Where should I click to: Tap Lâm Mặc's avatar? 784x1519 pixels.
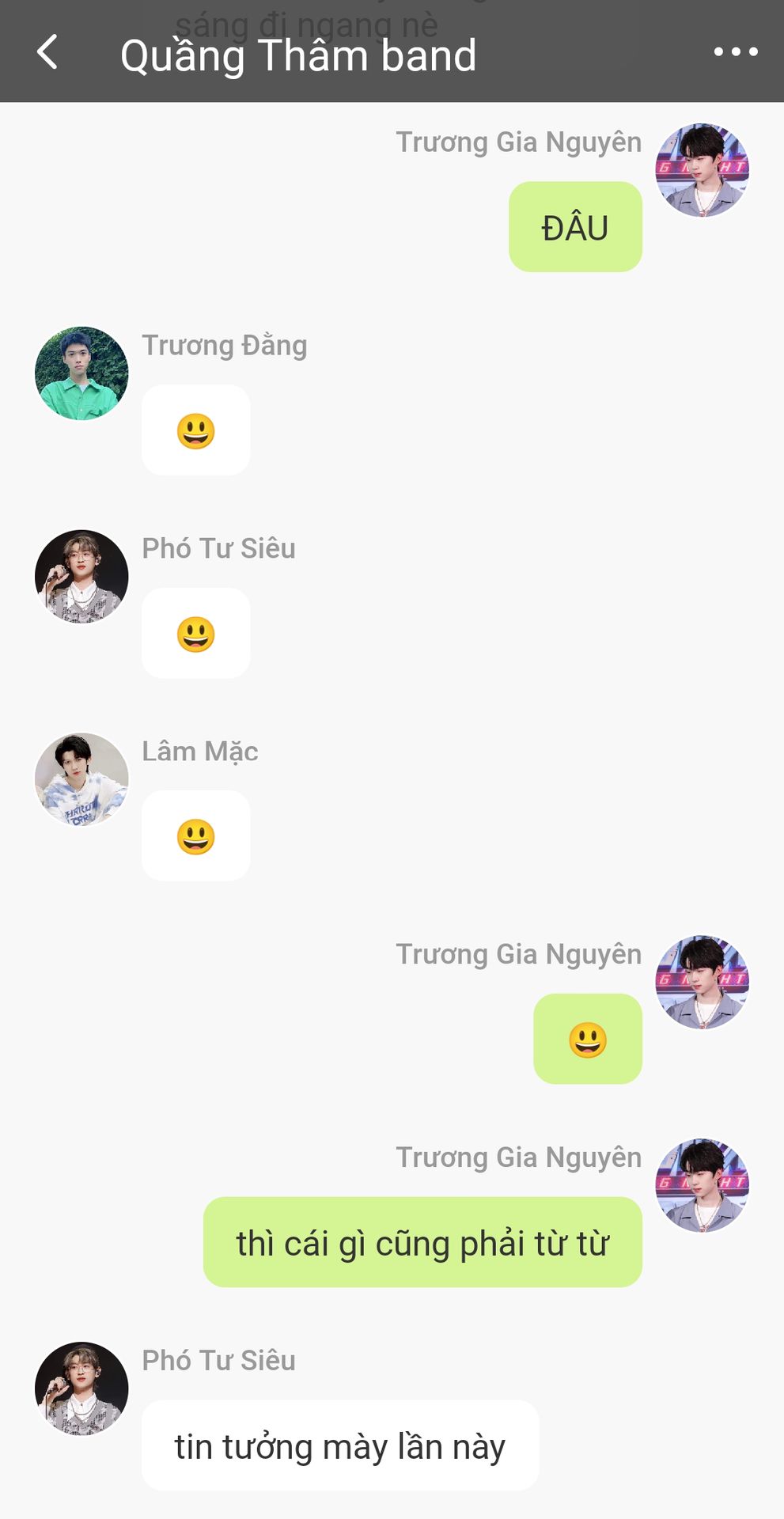pos(81,779)
